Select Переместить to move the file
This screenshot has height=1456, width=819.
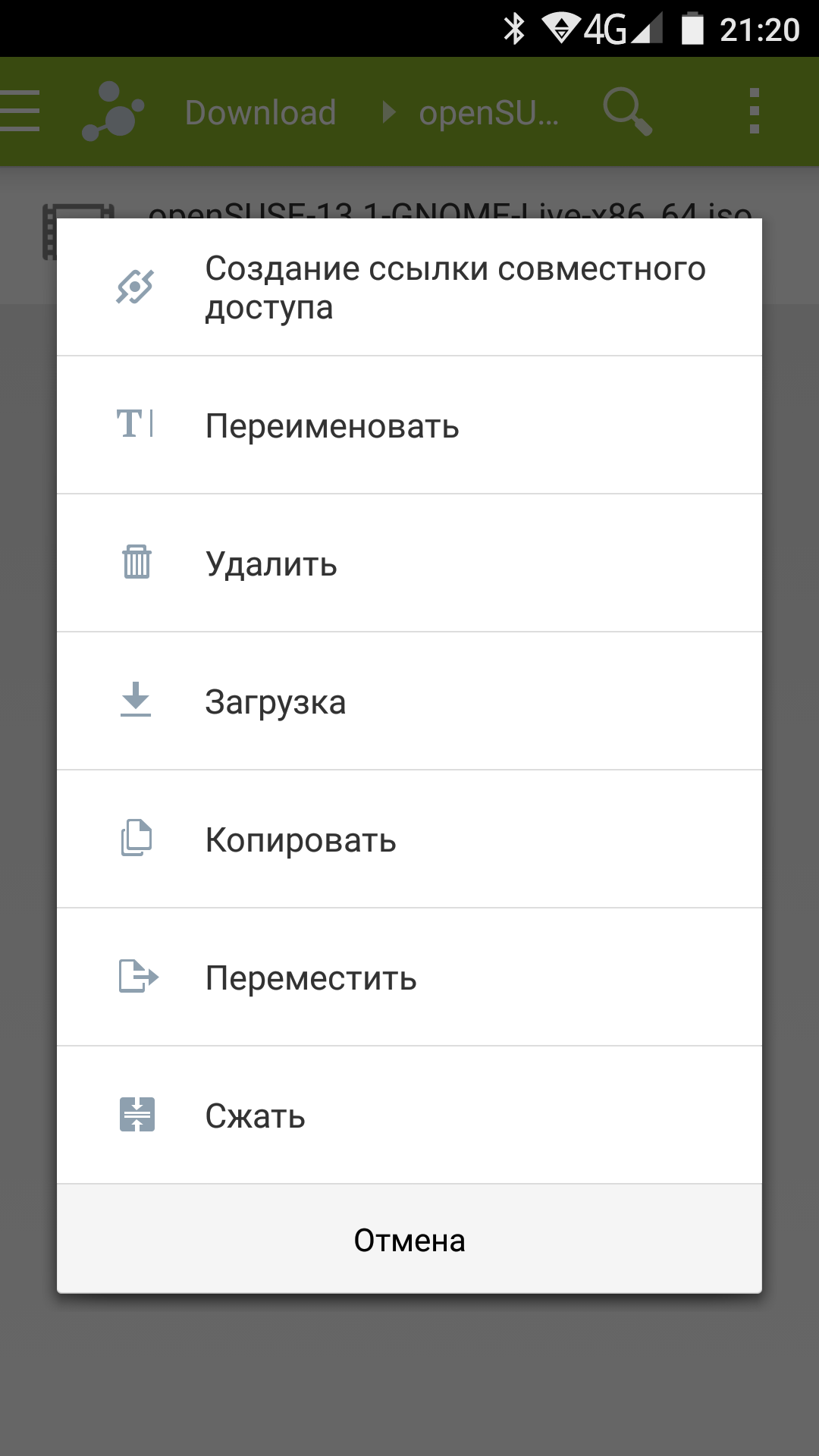coord(409,977)
